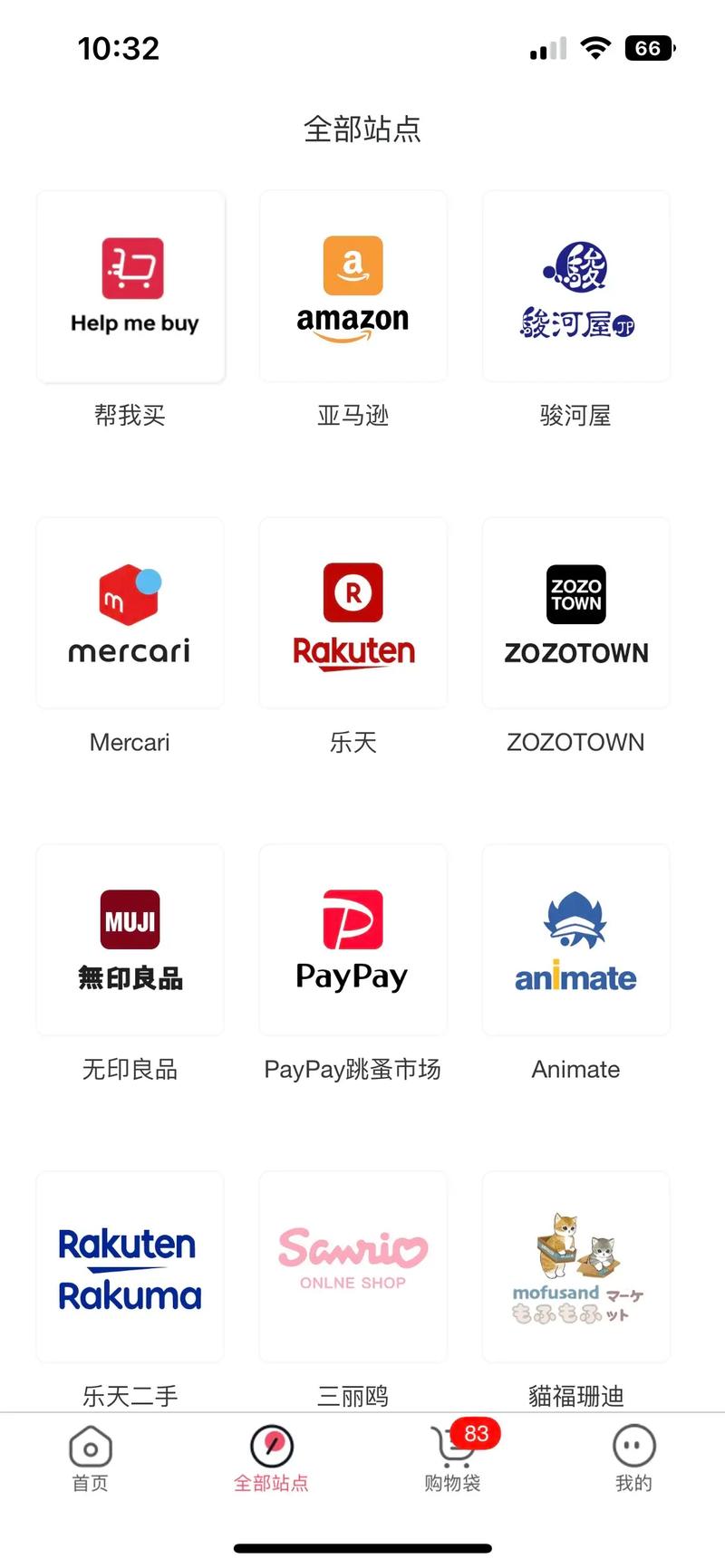Screen dimensions: 725x1568
Task: Open the Animate store
Action: (x=575, y=939)
